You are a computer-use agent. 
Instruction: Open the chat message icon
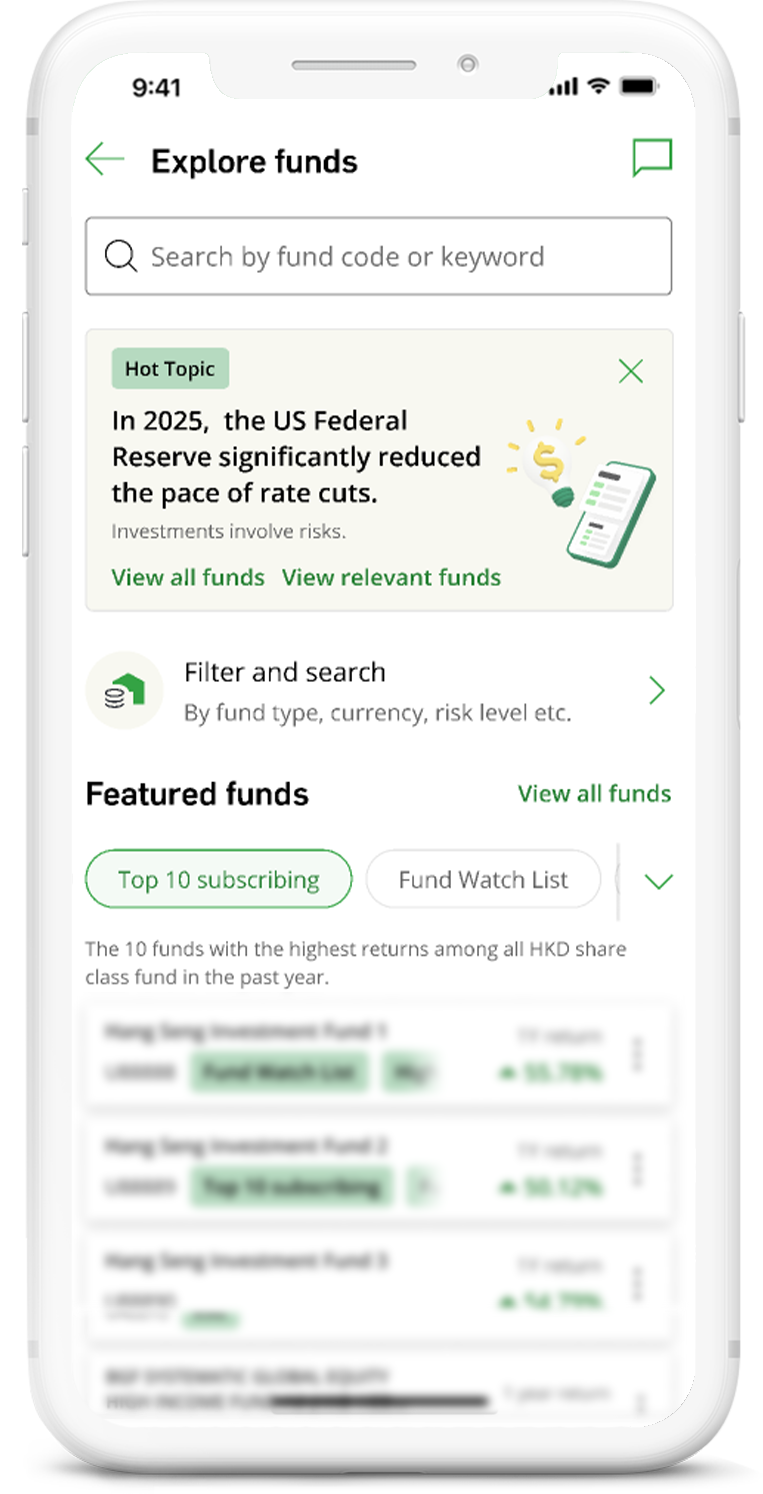pyautogui.click(x=652, y=159)
